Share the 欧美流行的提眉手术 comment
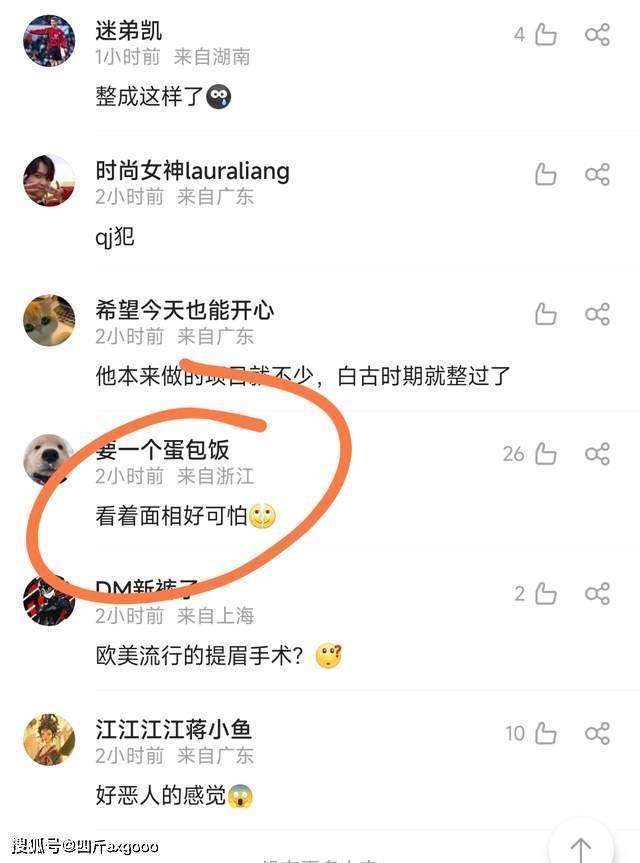Viewport: 640px width, 863px height. click(597, 594)
